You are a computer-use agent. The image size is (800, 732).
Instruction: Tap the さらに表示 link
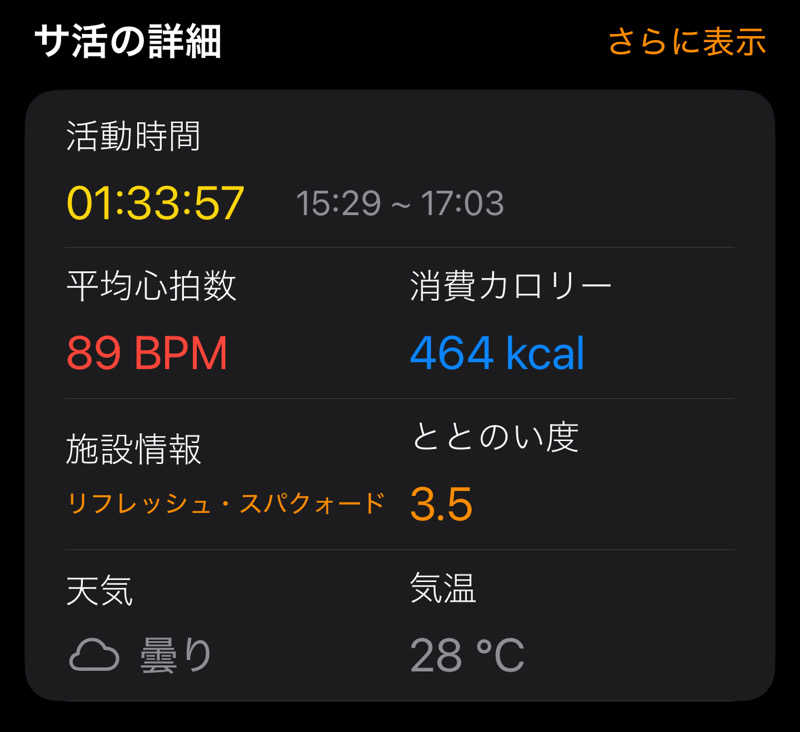click(x=686, y=42)
